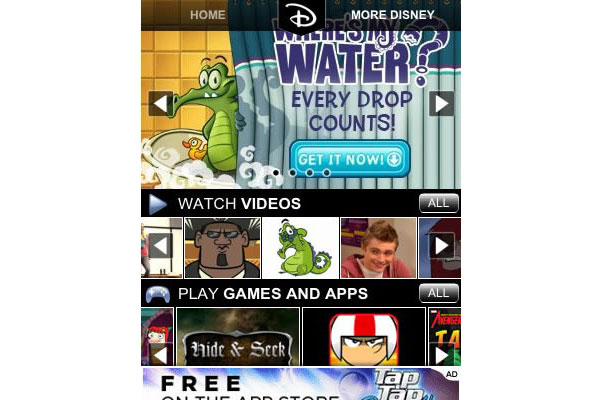Open the smiling boy video
The height and width of the screenshot is (400, 600).
coord(378,248)
